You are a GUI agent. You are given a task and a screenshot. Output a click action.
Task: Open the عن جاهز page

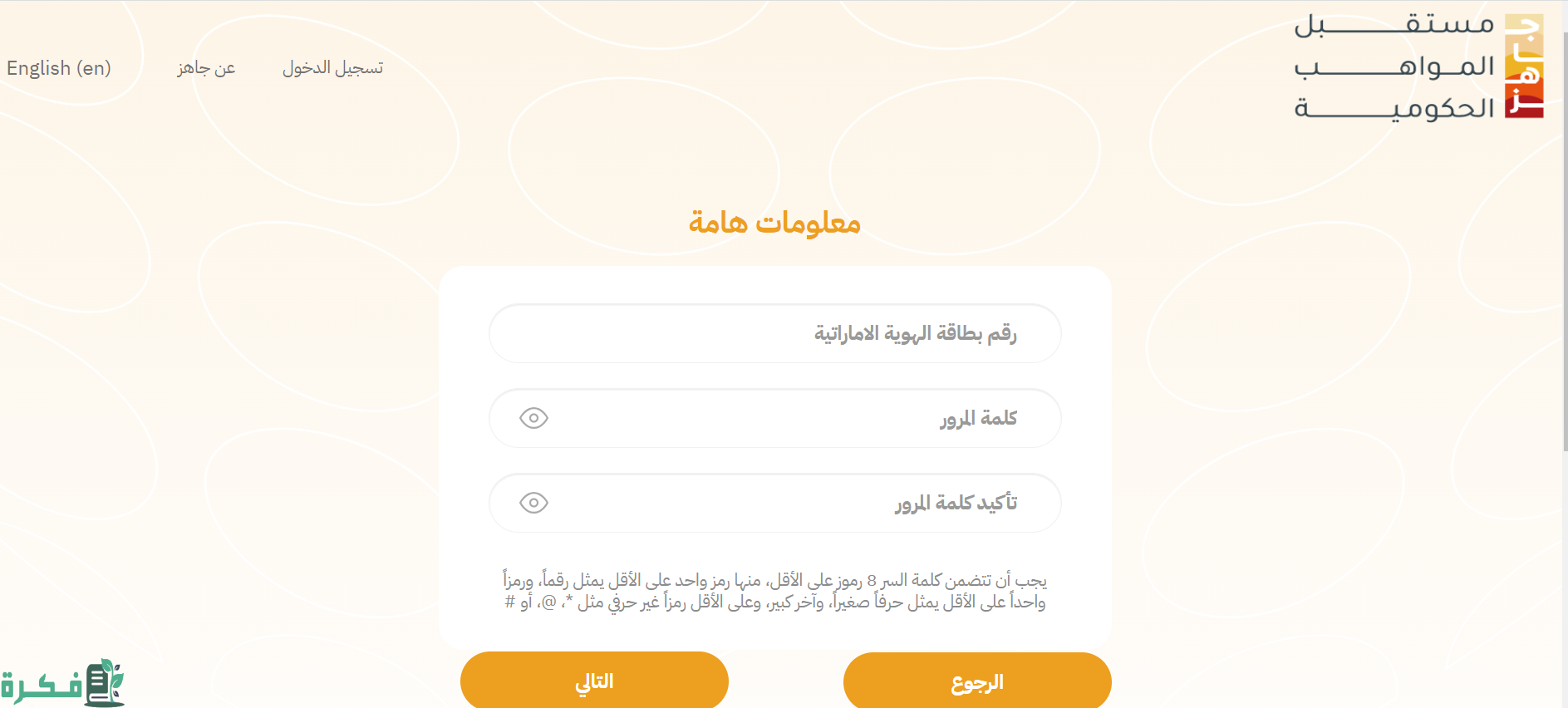[x=206, y=68]
